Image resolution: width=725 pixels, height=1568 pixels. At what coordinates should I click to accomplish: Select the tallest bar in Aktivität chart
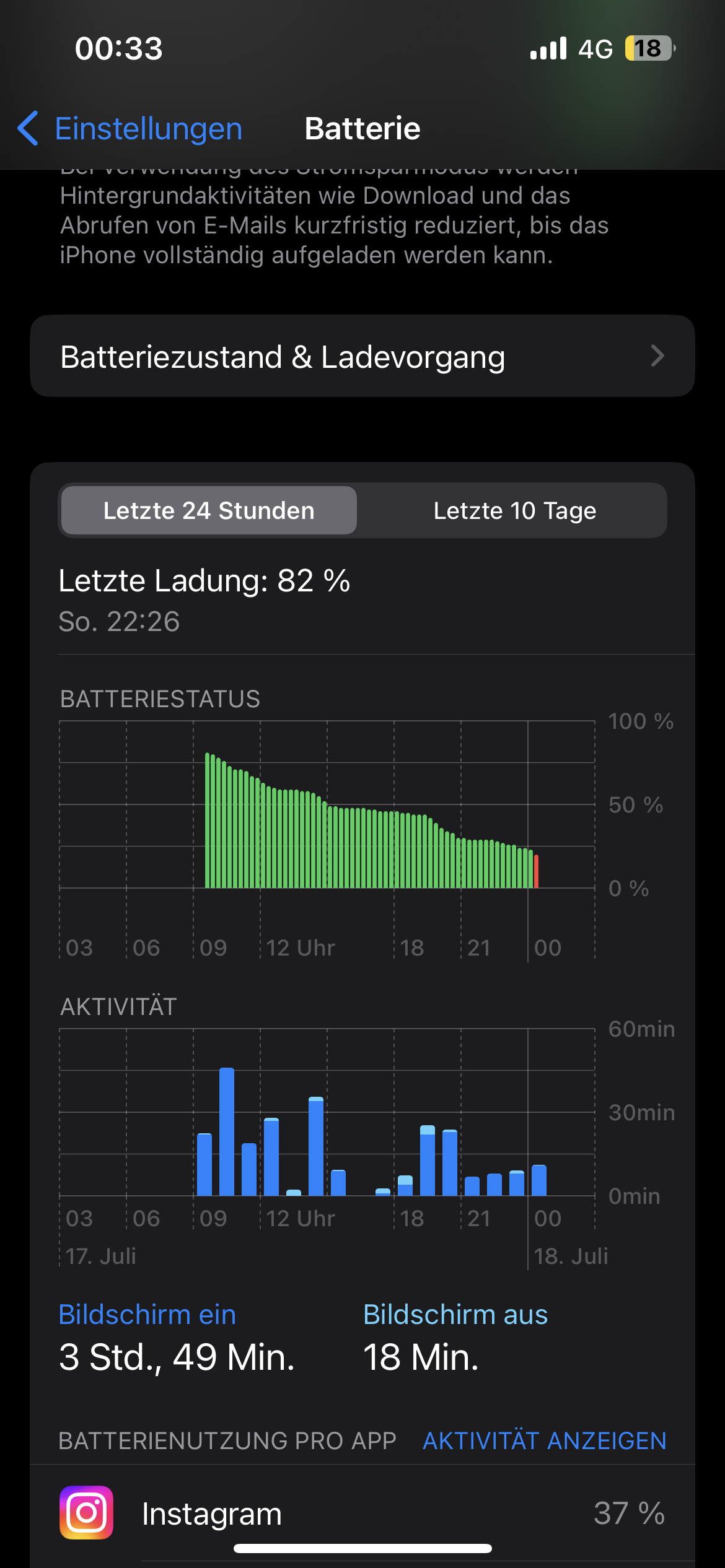tap(227, 1131)
